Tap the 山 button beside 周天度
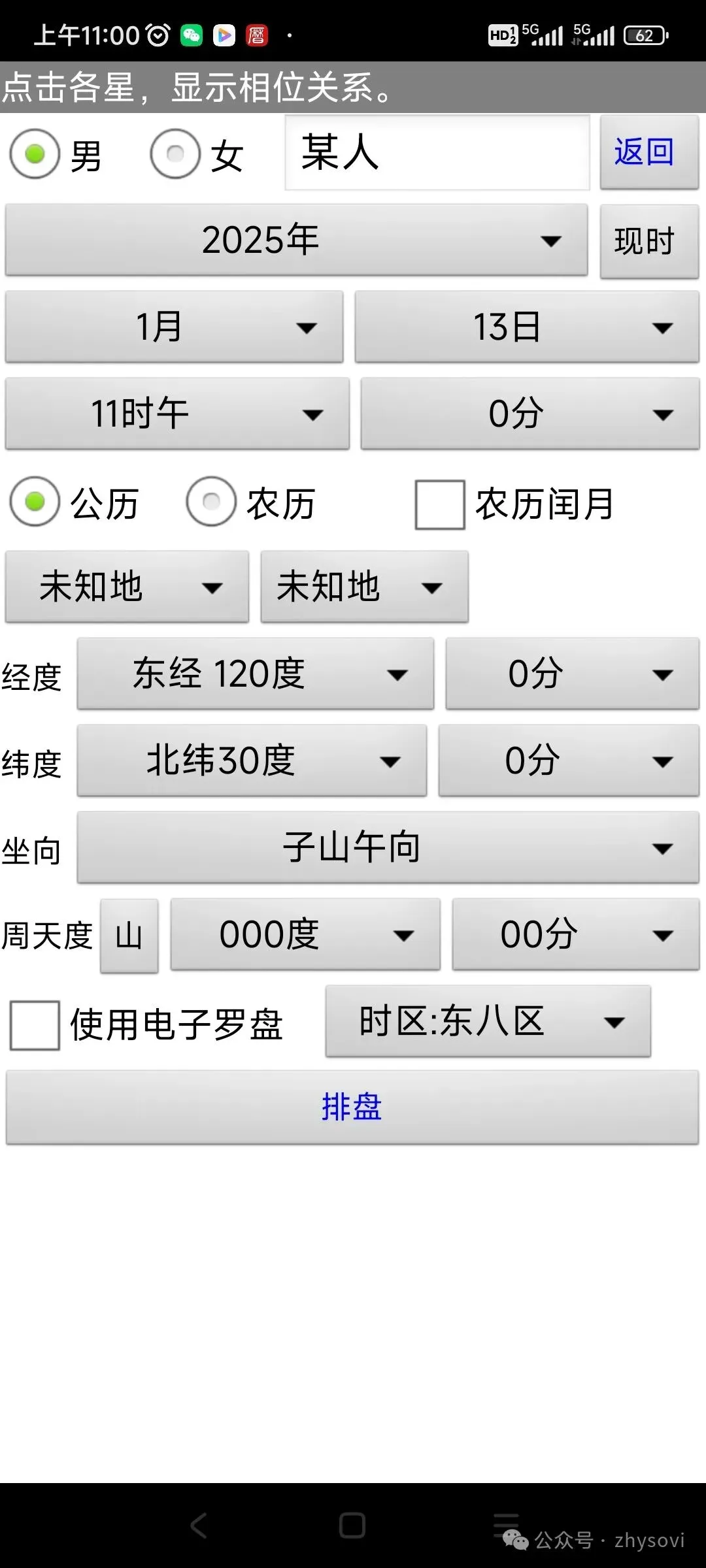Image resolution: width=706 pixels, height=1568 pixels. [x=129, y=936]
